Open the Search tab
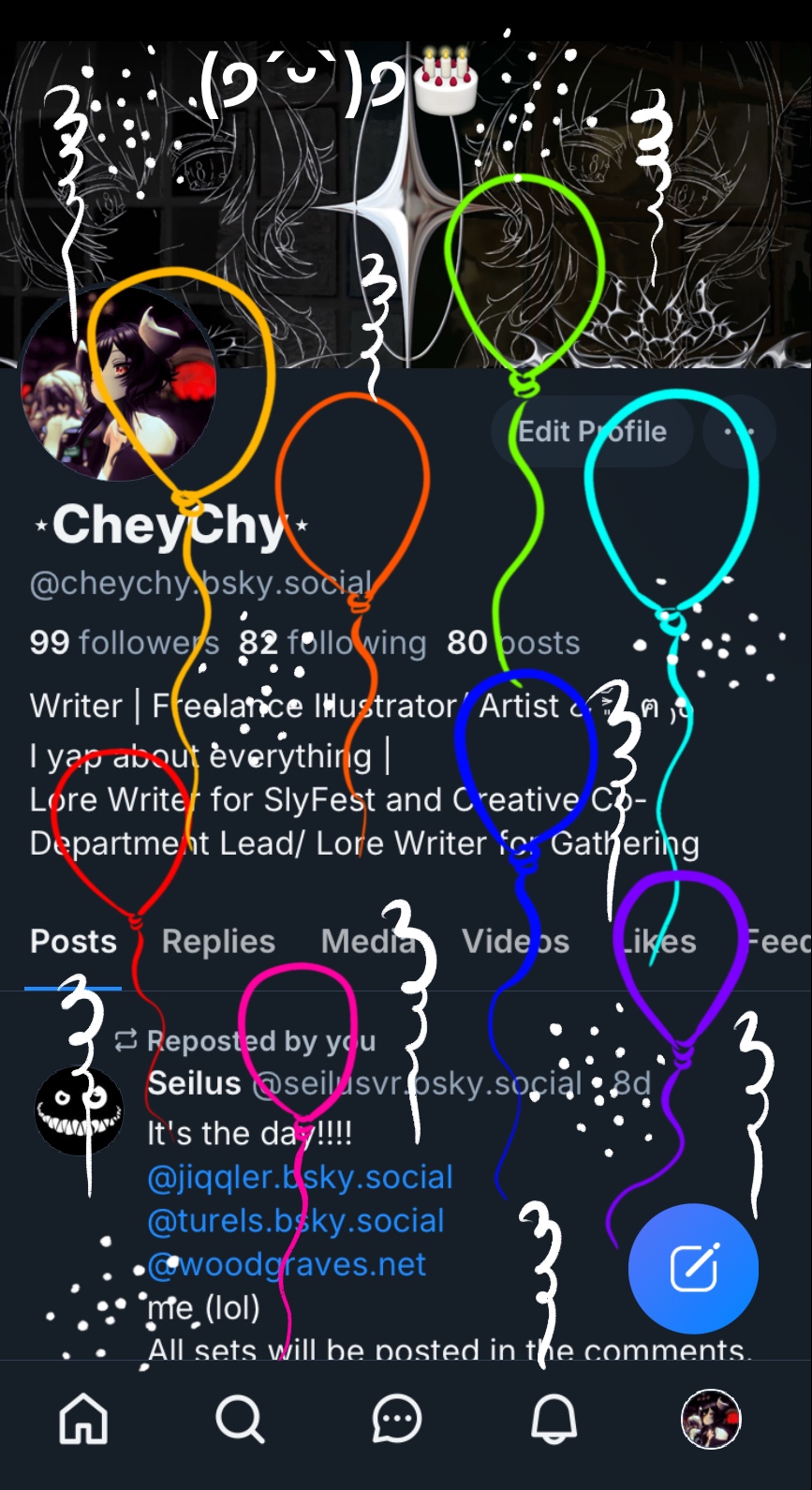This screenshot has height=1490, width=812. 240,1419
